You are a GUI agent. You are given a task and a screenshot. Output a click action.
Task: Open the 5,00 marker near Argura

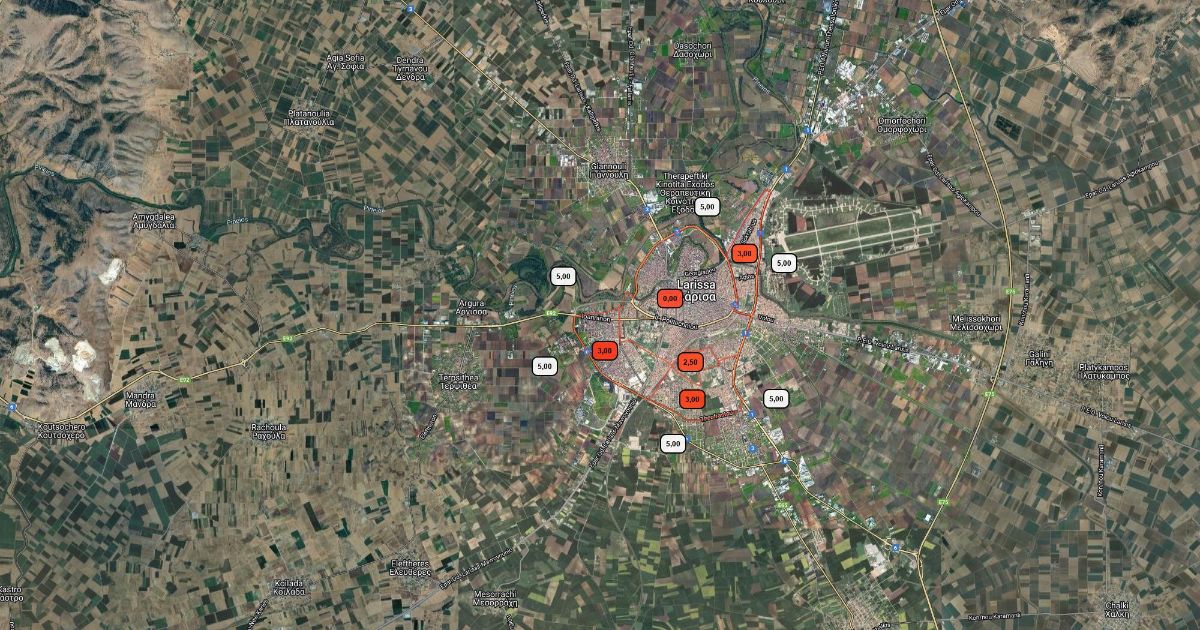pyautogui.click(x=563, y=275)
